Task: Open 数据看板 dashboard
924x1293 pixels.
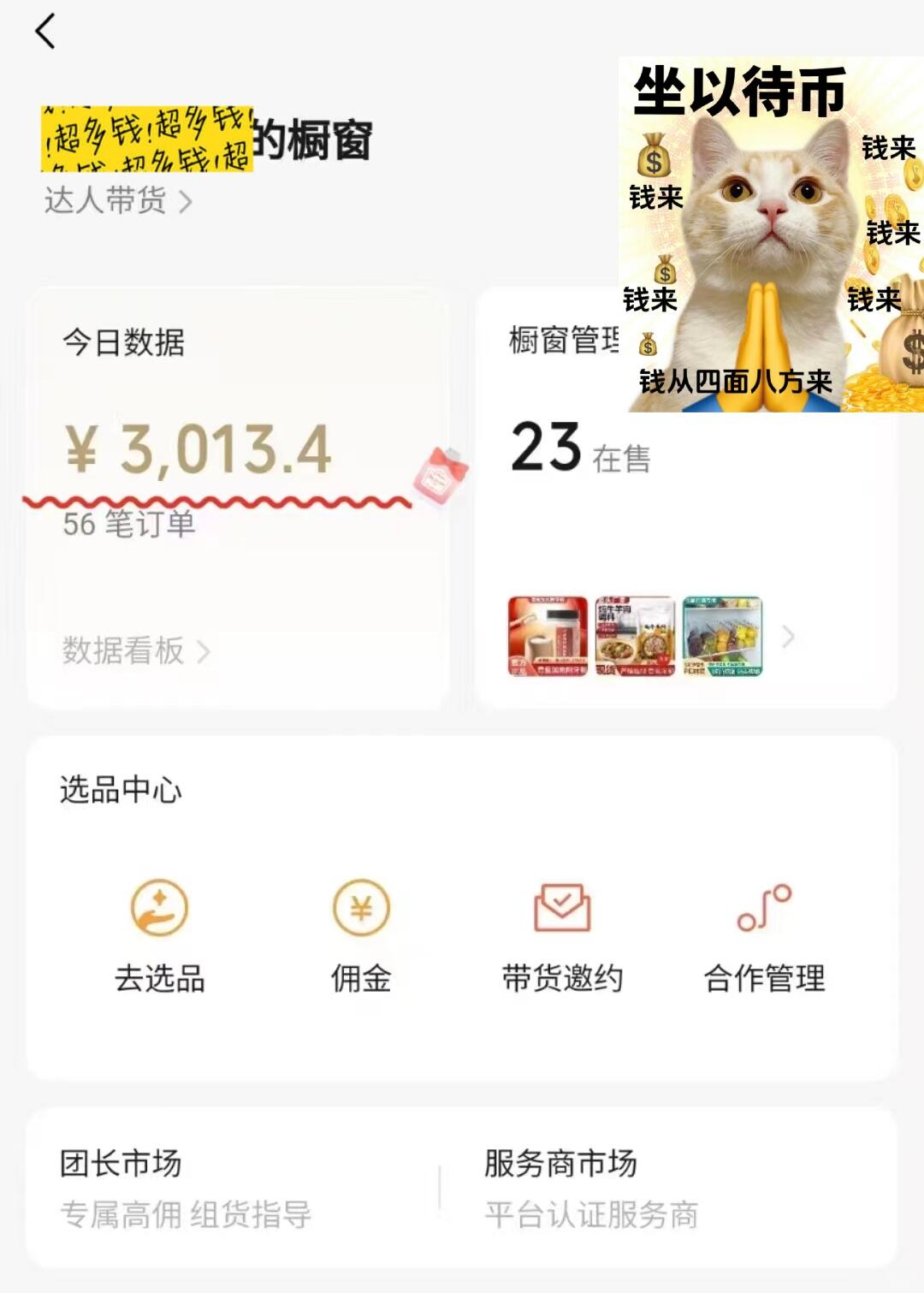Action: [x=135, y=651]
